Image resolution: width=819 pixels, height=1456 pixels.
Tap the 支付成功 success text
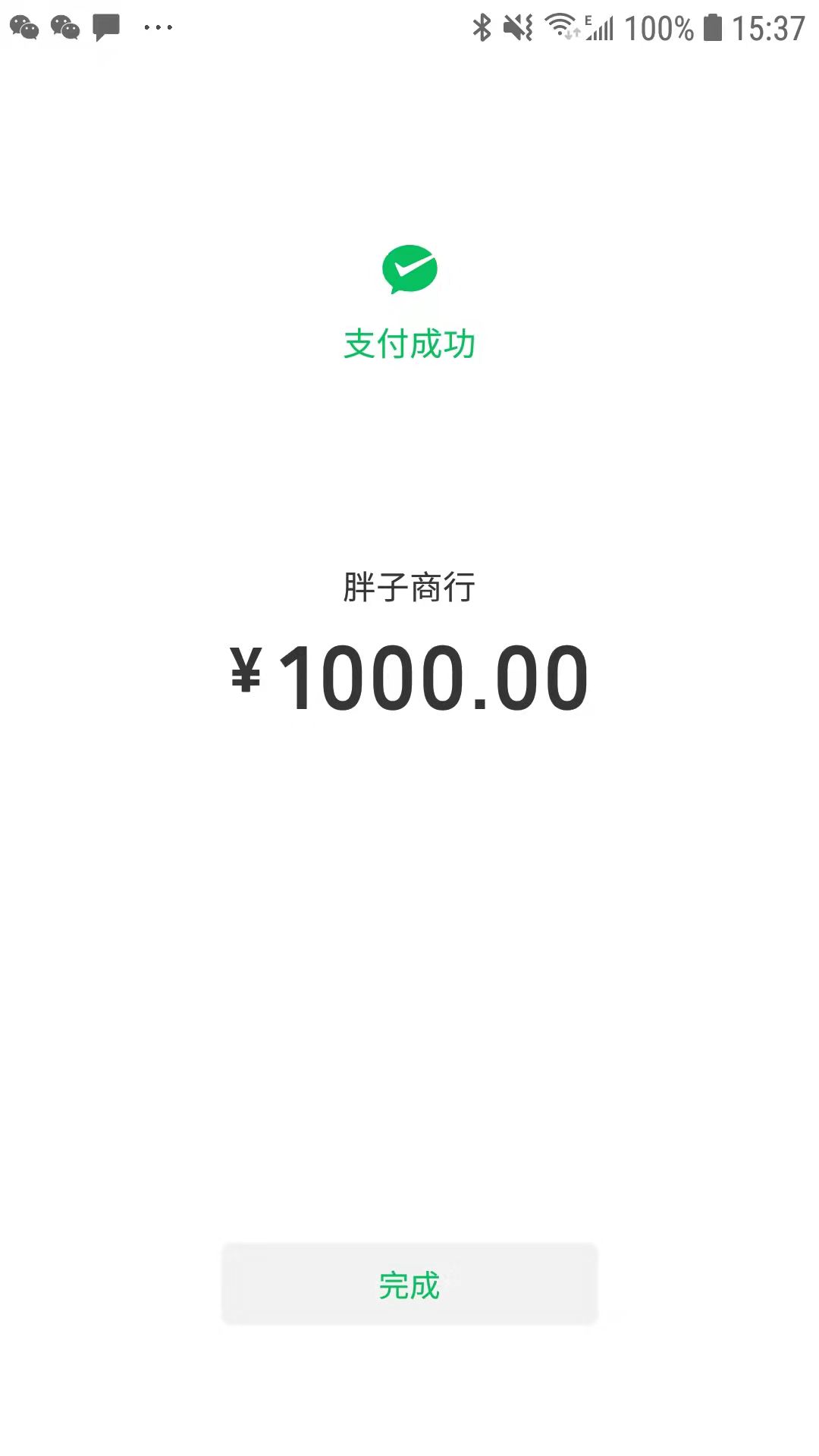coord(408,343)
